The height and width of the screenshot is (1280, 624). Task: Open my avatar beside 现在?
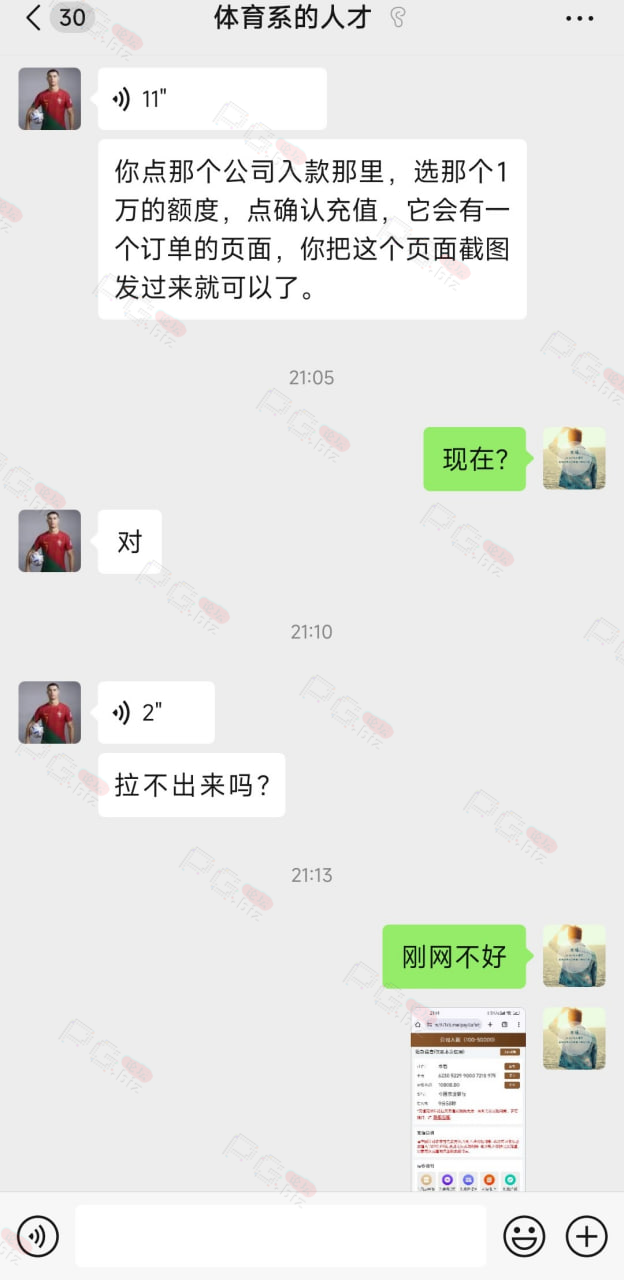click(x=574, y=459)
